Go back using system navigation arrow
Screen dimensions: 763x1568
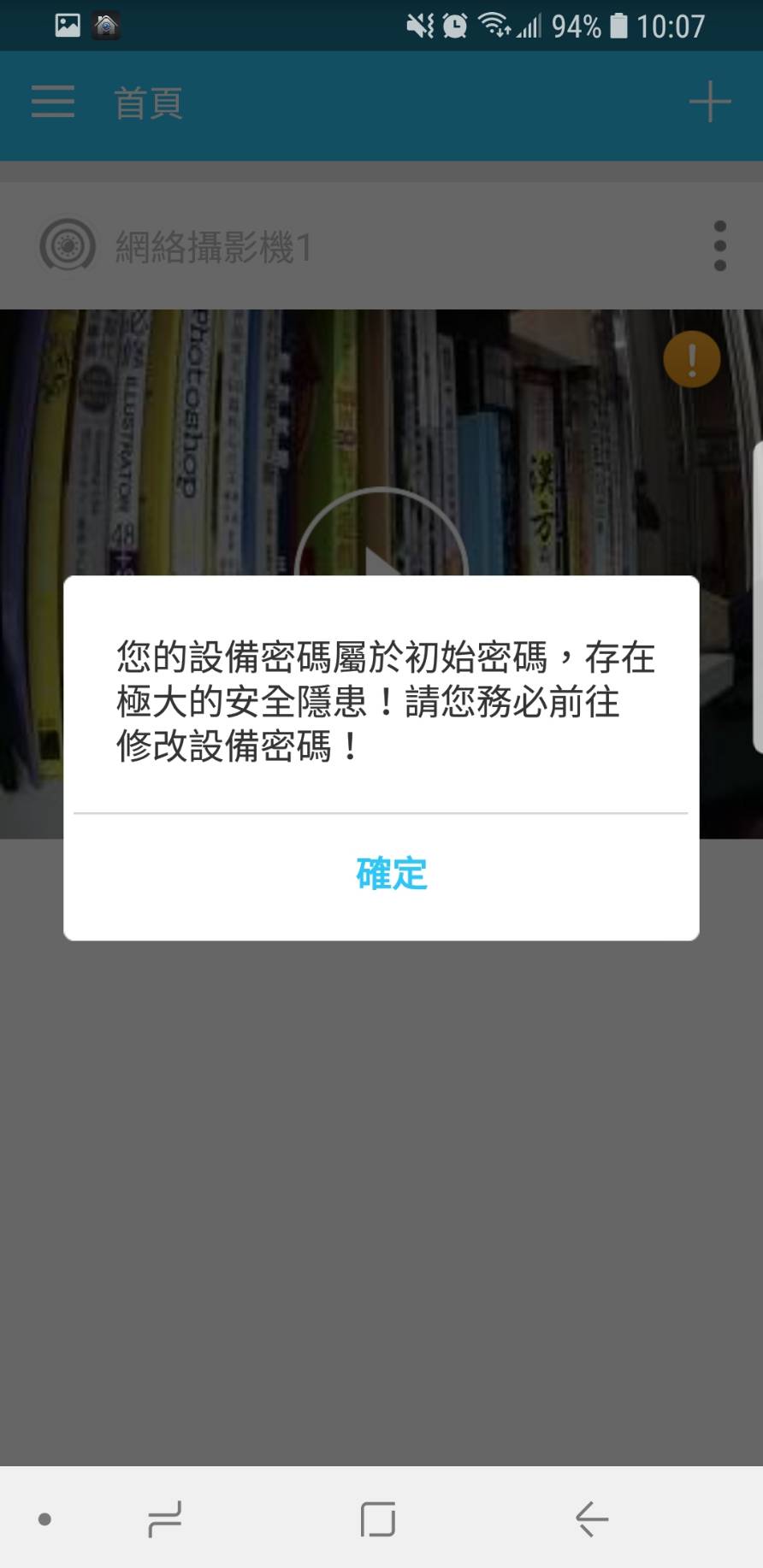[591, 1518]
